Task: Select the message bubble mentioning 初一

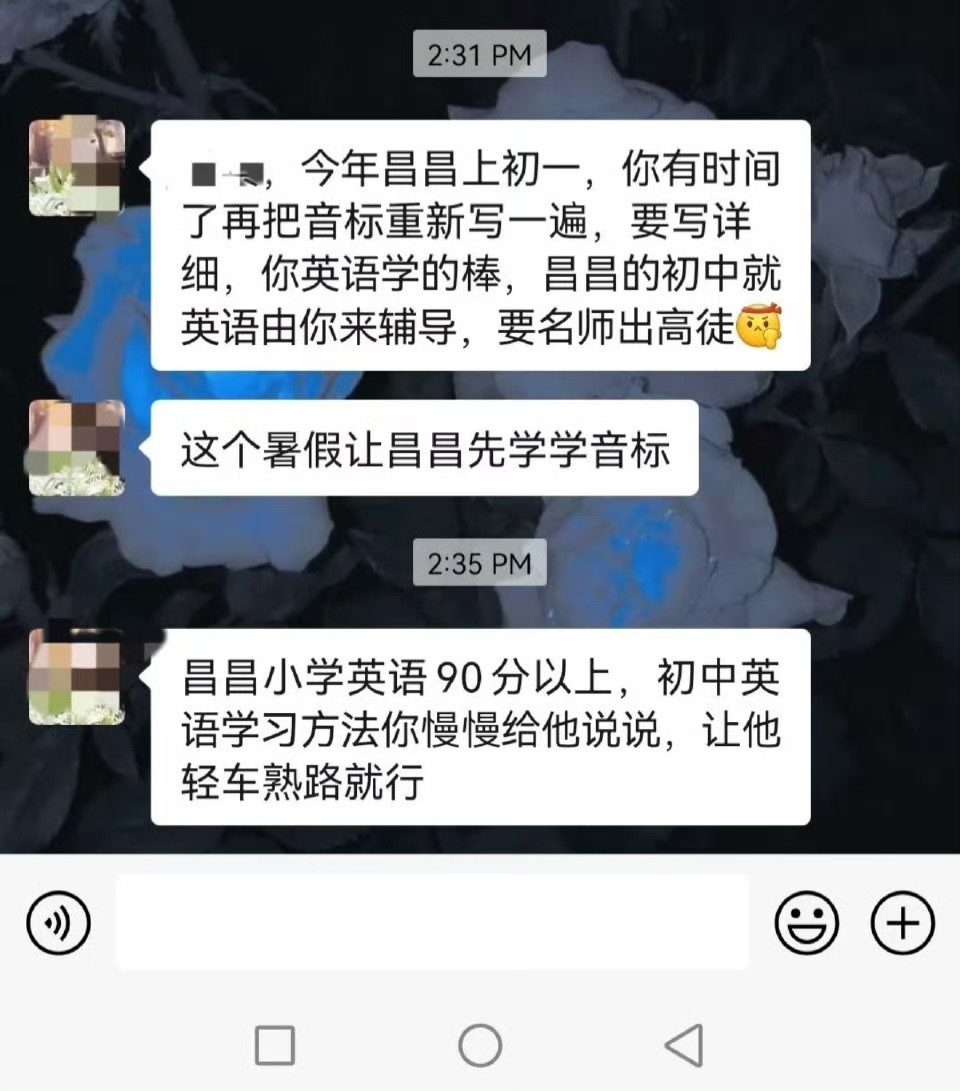Action: click(480, 245)
